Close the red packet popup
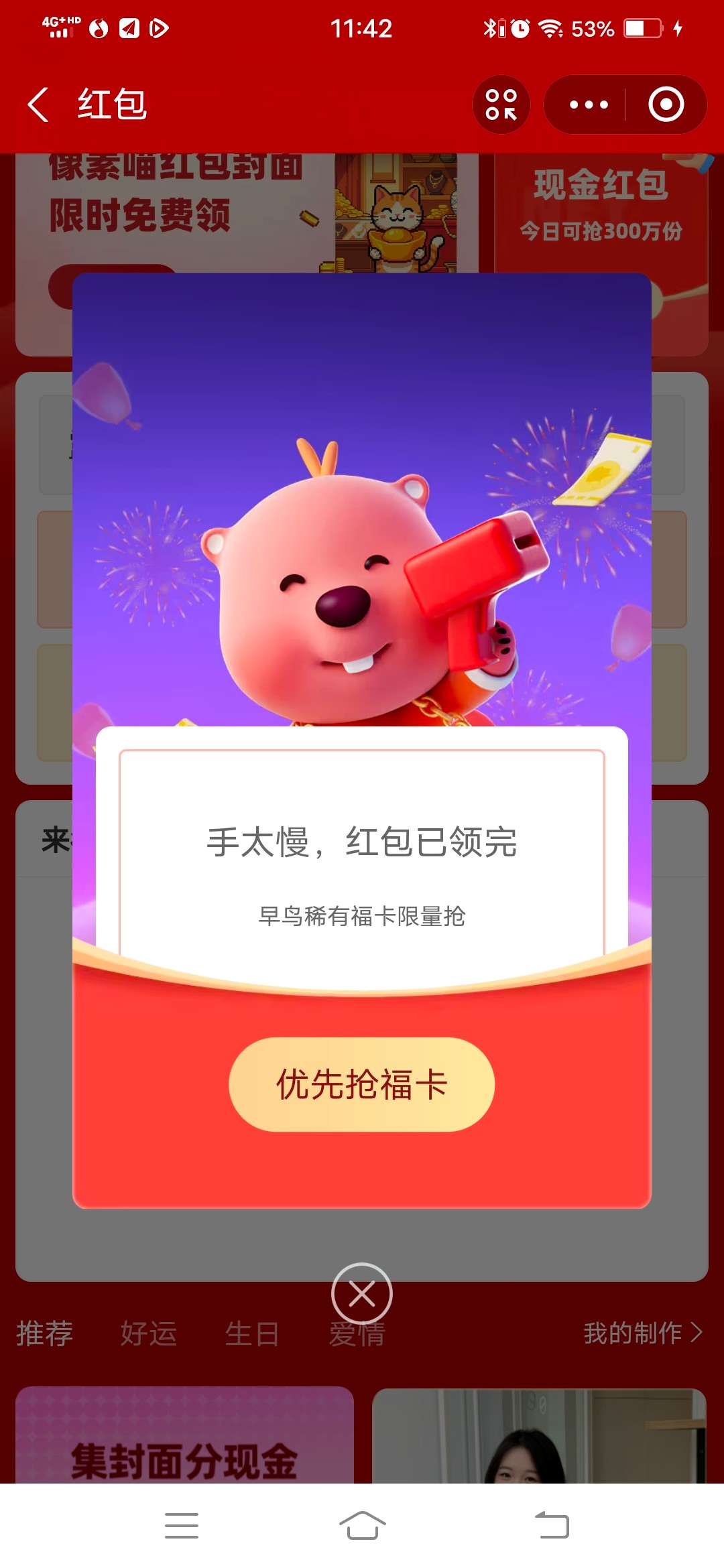724x1568 pixels. [x=361, y=1293]
